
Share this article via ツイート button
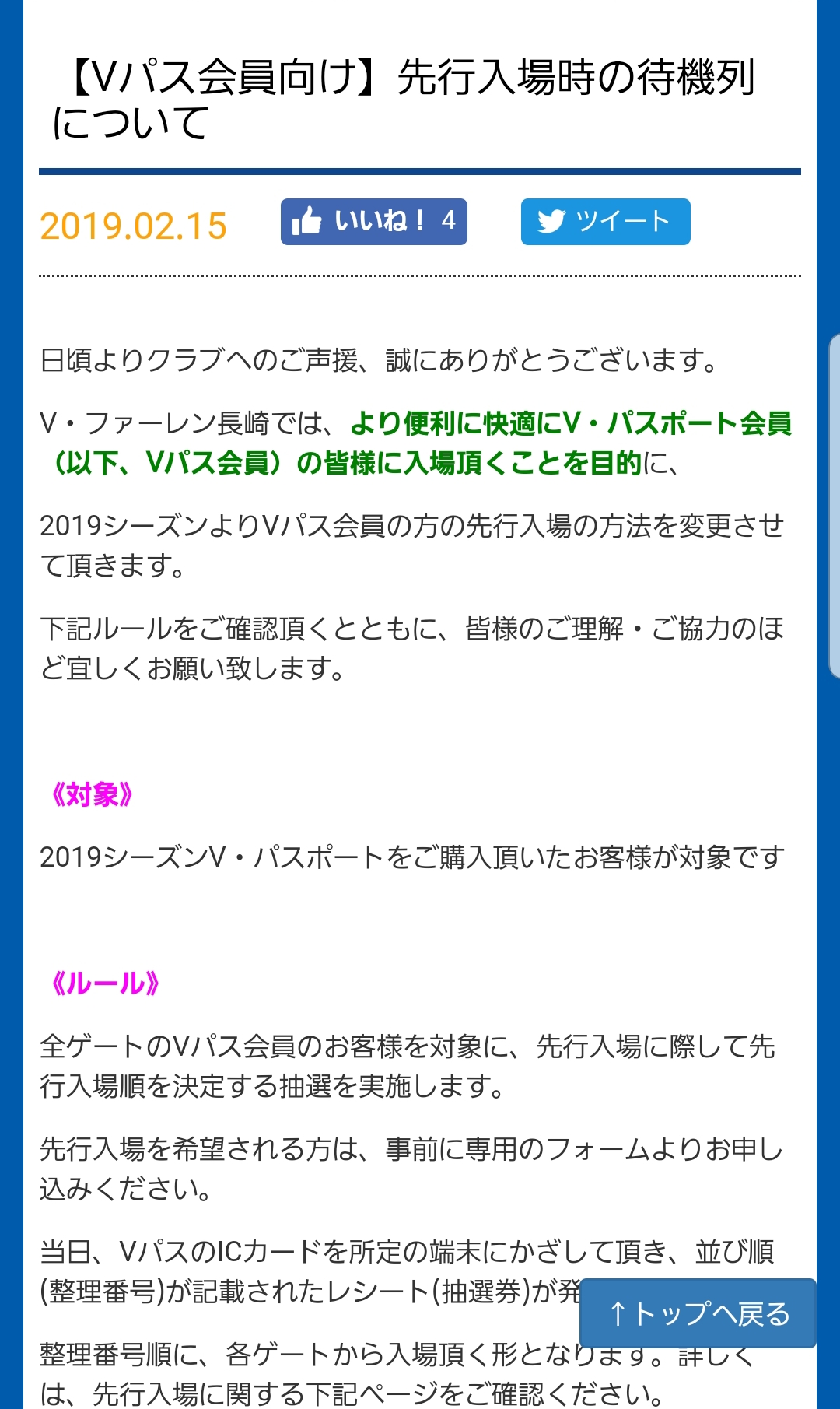point(605,222)
